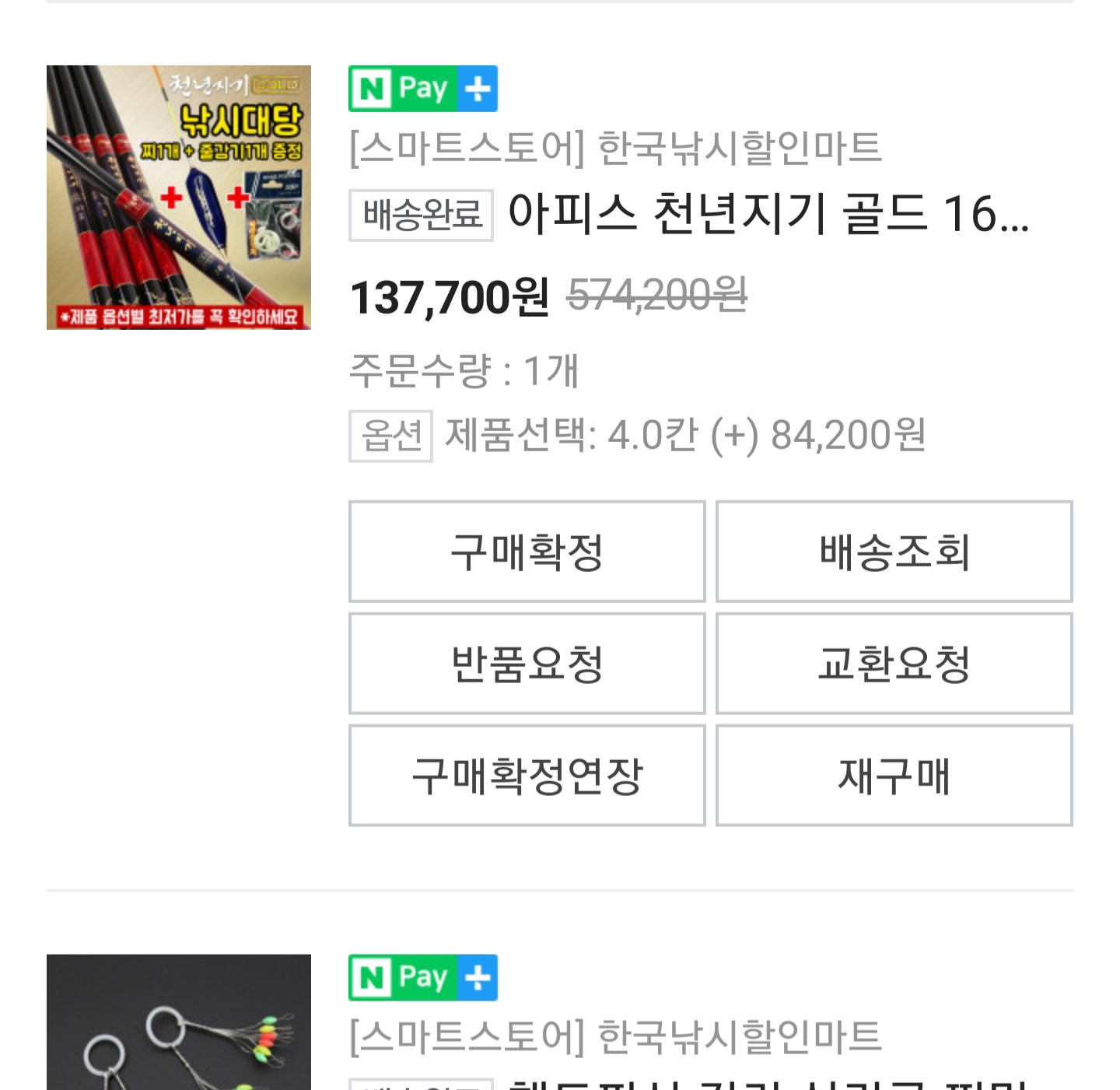The width and height of the screenshot is (1120, 1090).
Task: Open the float stopper product thumbnail
Action: (x=179, y=1023)
